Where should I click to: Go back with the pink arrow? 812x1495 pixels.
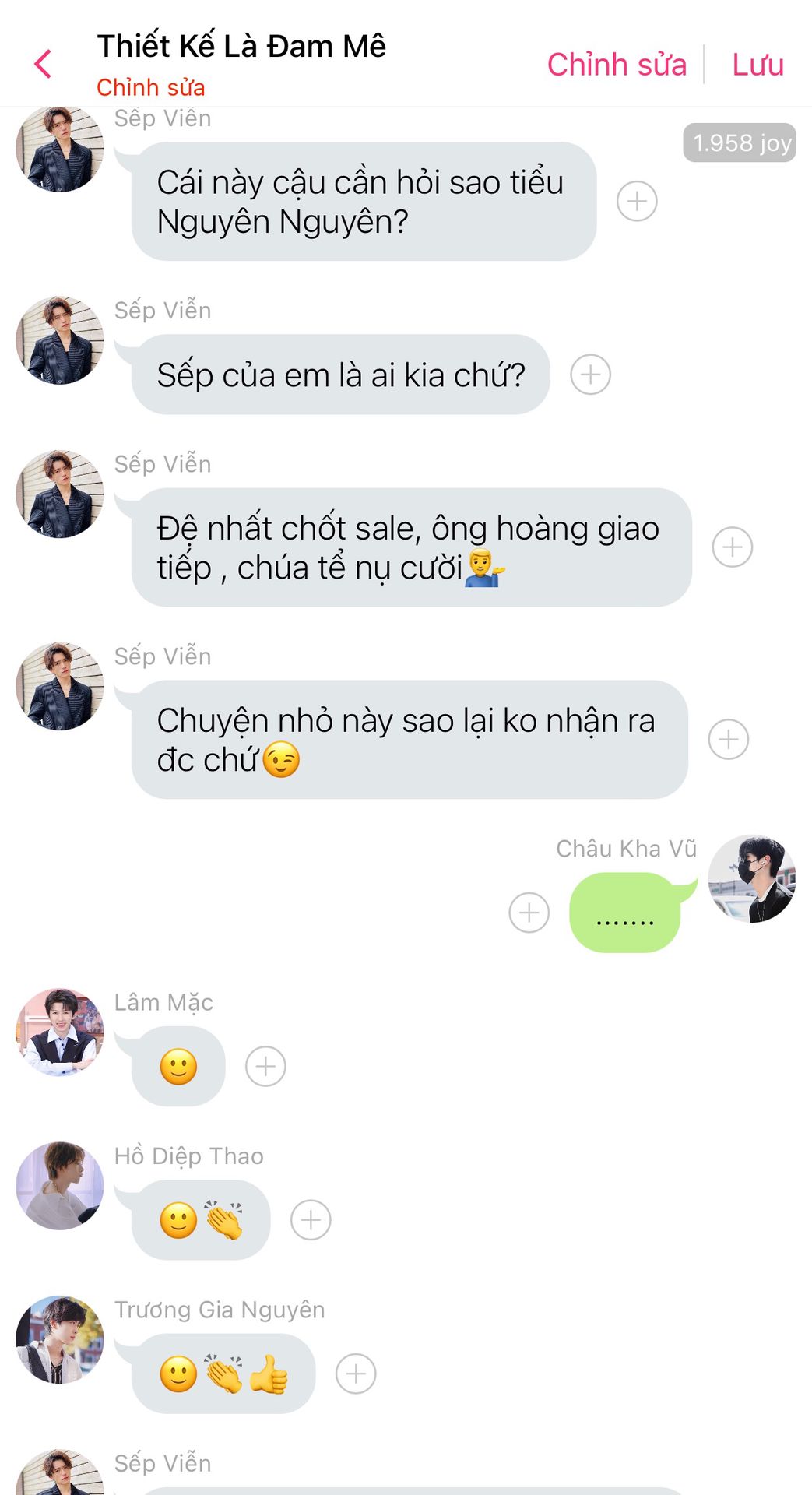point(44,64)
